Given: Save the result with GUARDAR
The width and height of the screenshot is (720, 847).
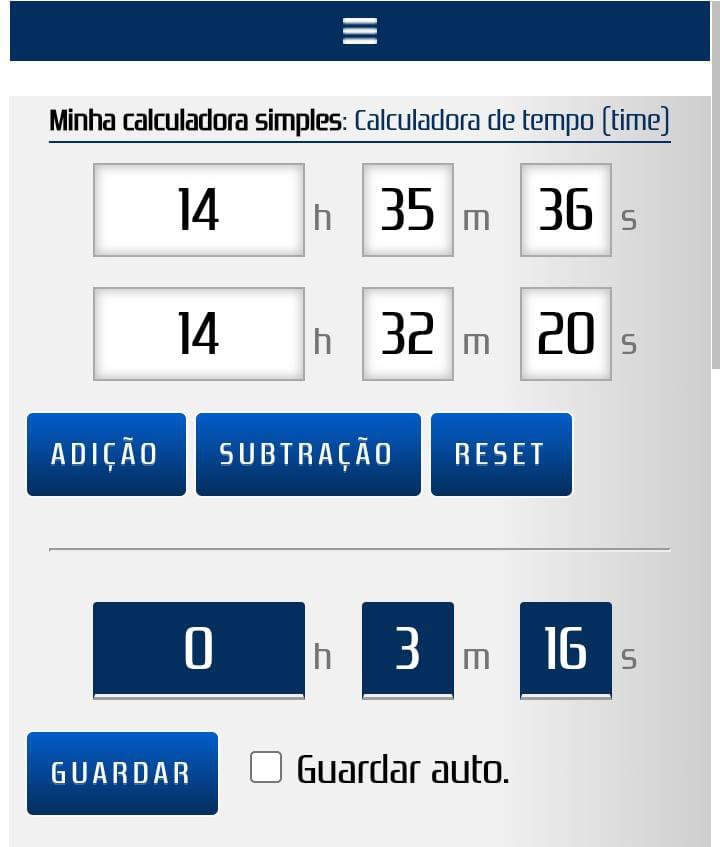Looking at the screenshot, I should coord(122,773).
